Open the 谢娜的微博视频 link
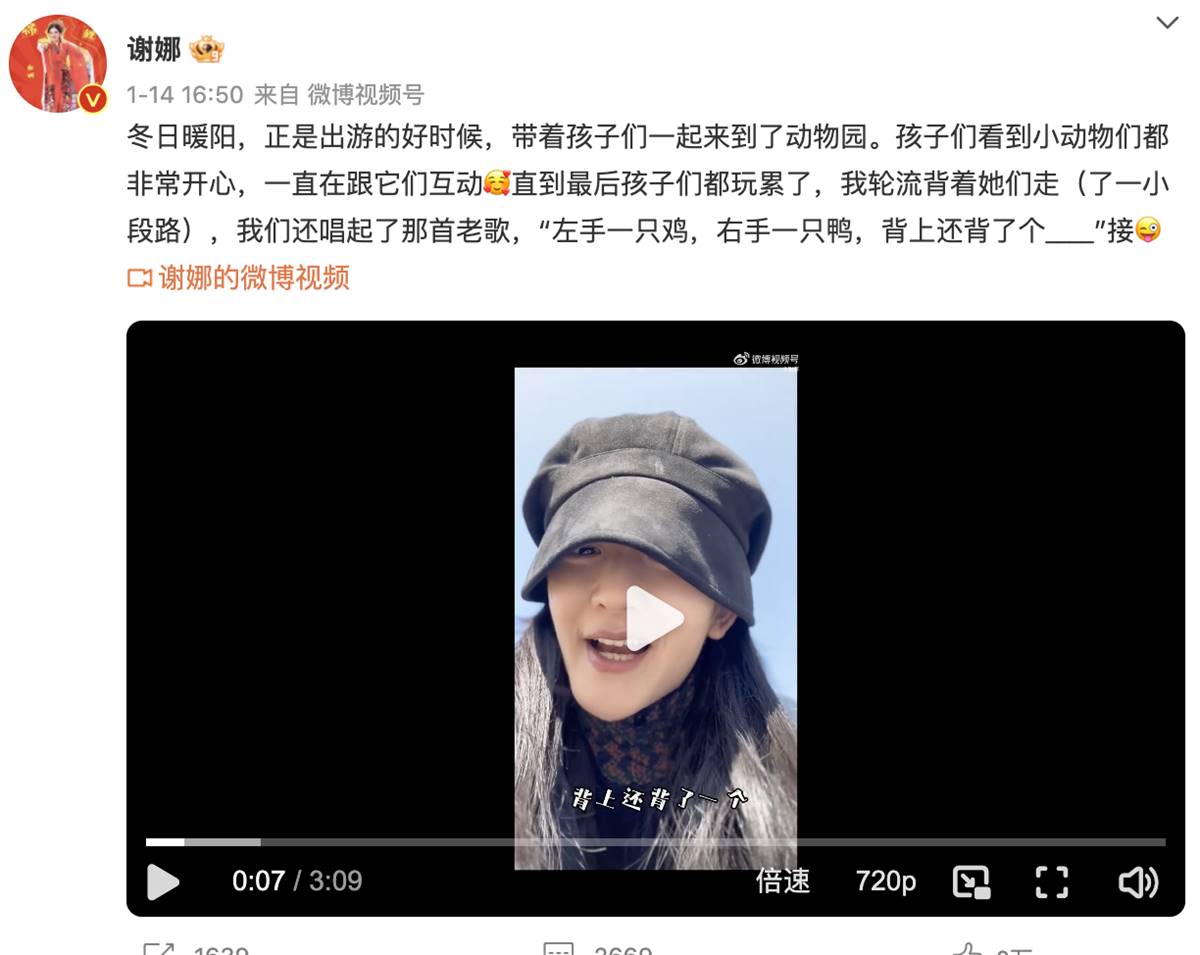Screen dimensions: 1200x955 pos(239,277)
